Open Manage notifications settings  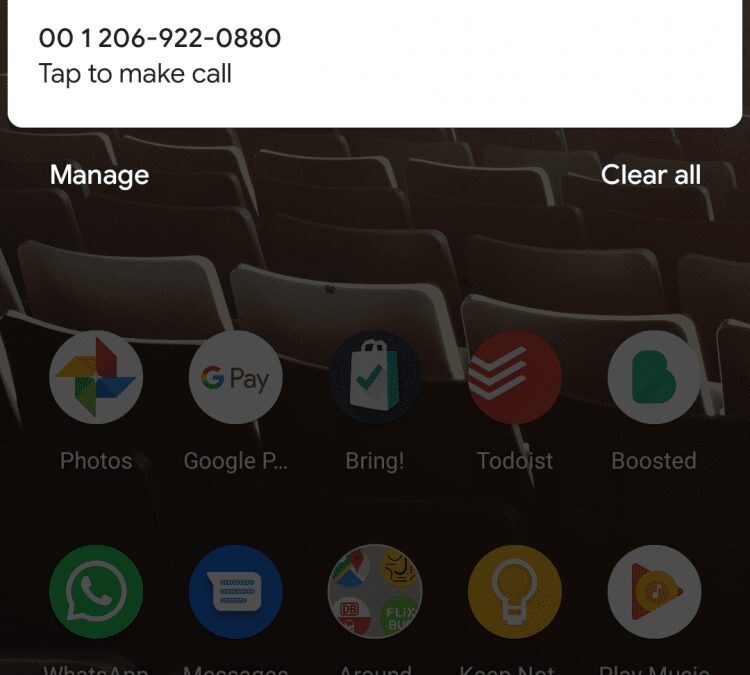[99, 175]
